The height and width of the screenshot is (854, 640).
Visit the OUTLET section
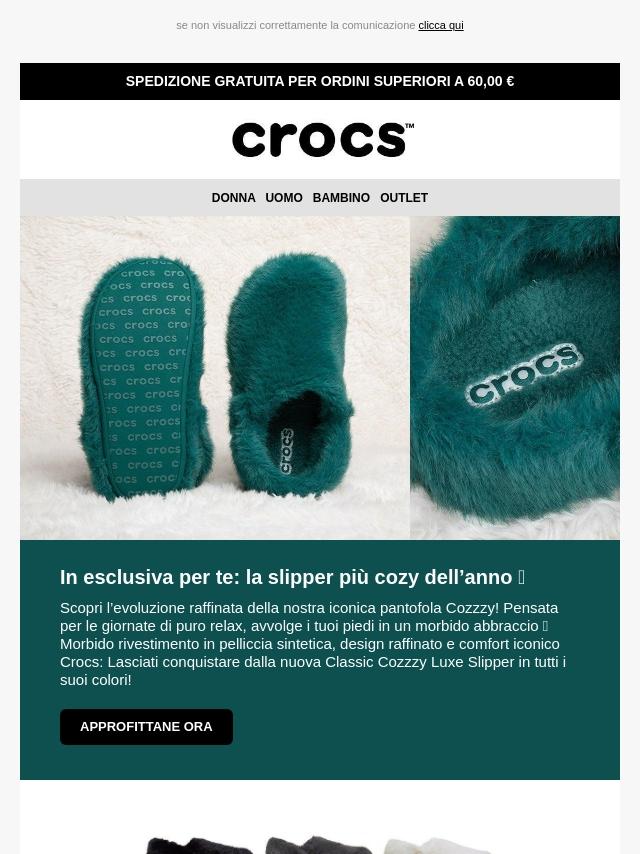(x=404, y=198)
